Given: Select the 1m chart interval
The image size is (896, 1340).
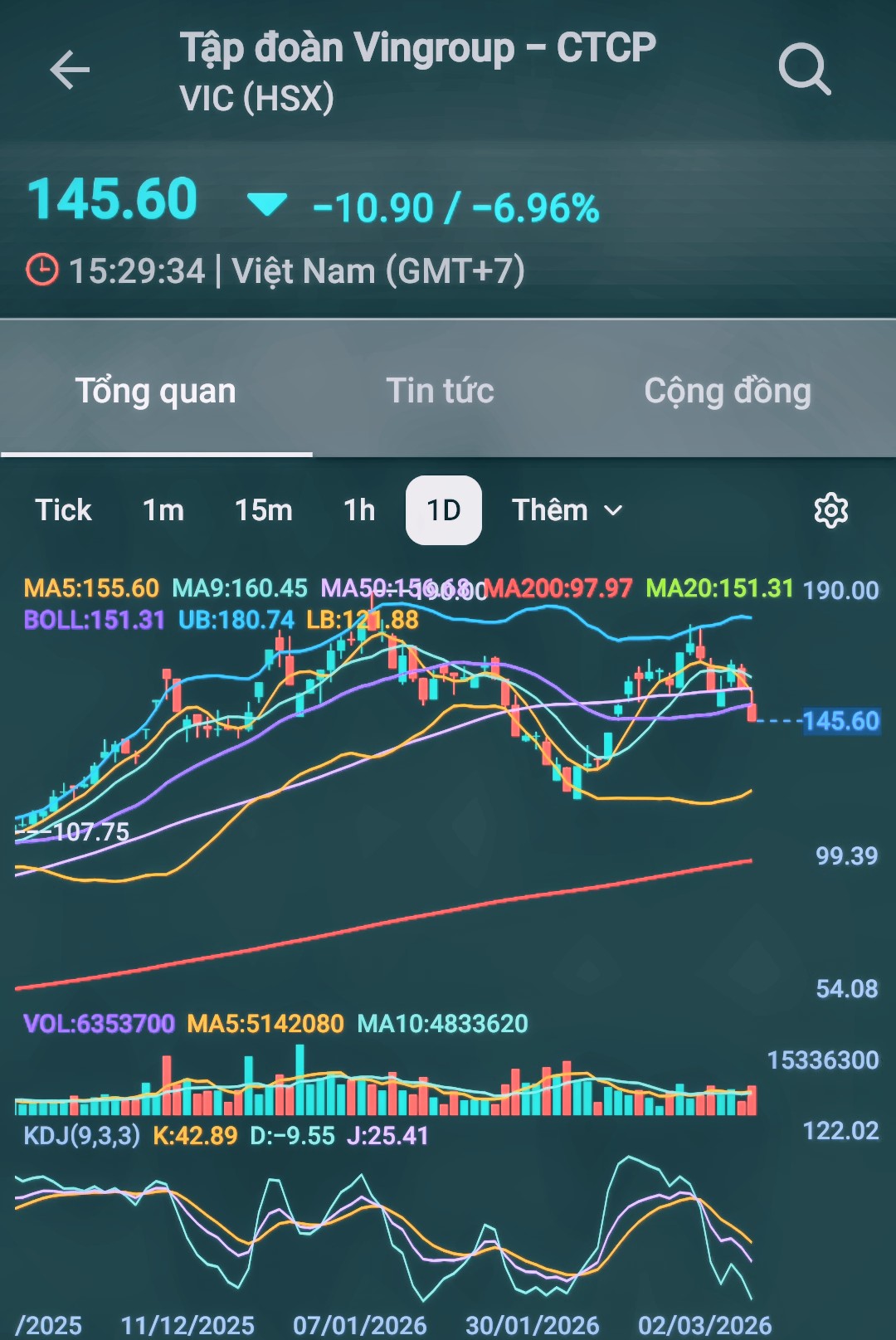Looking at the screenshot, I should (x=163, y=510).
